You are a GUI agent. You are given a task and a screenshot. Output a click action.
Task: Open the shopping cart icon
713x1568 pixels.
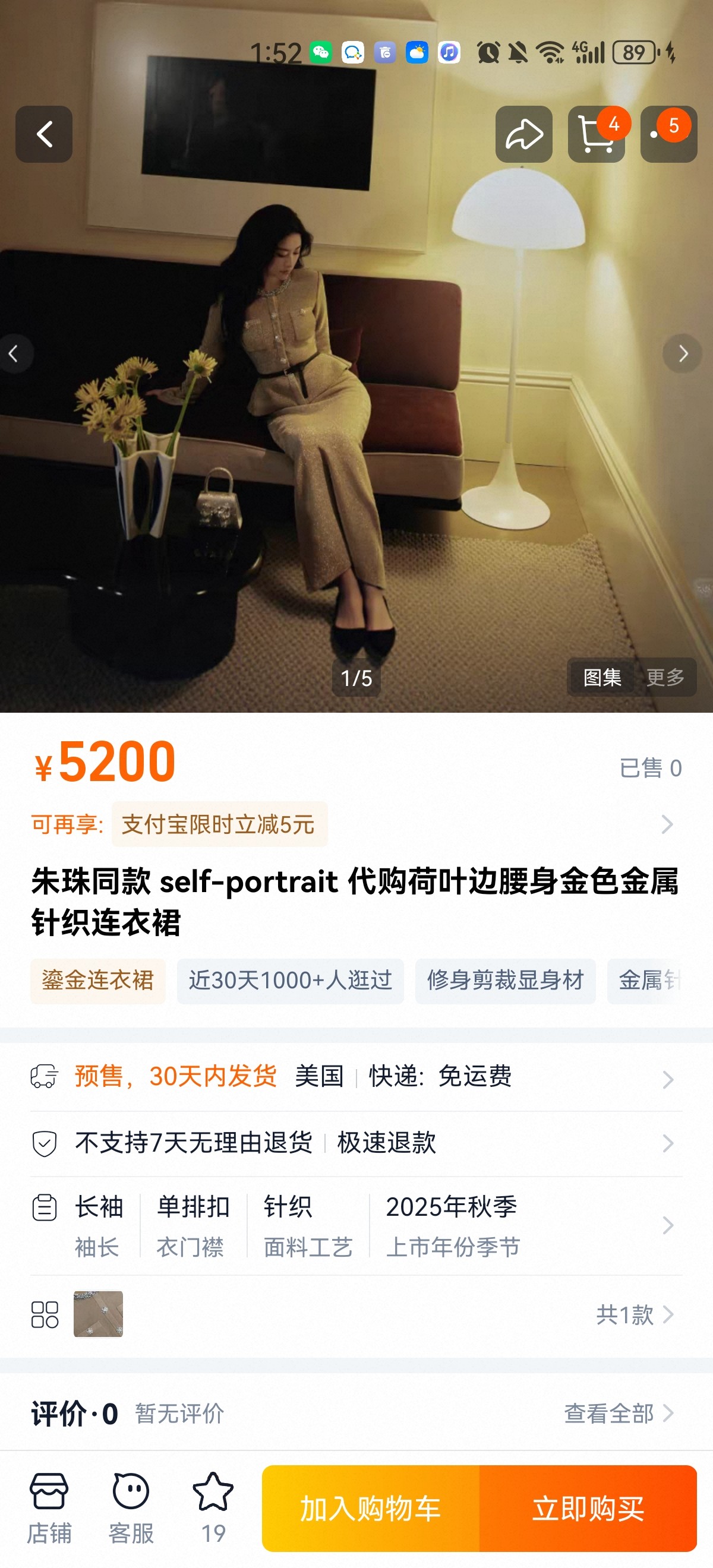coord(596,134)
